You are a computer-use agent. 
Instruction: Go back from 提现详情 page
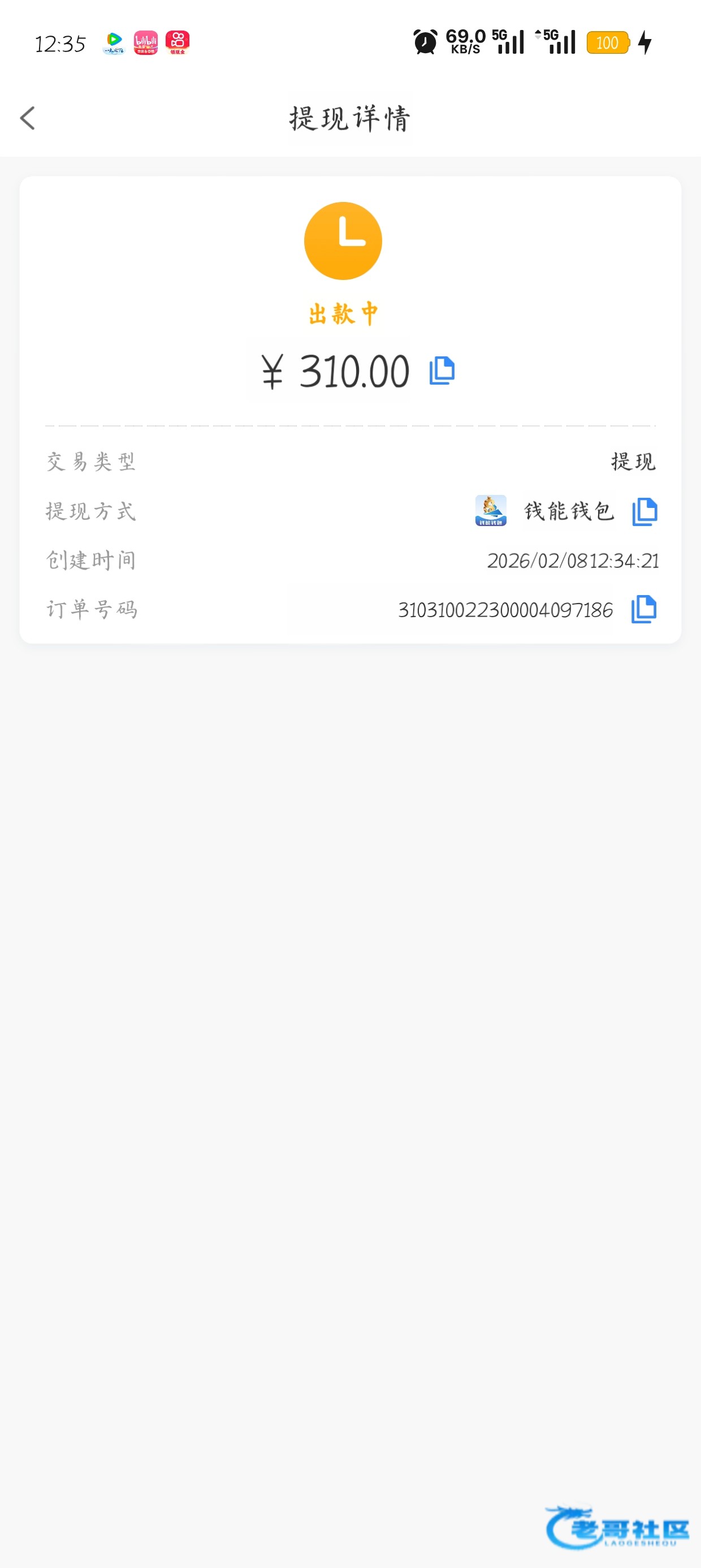(28, 118)
